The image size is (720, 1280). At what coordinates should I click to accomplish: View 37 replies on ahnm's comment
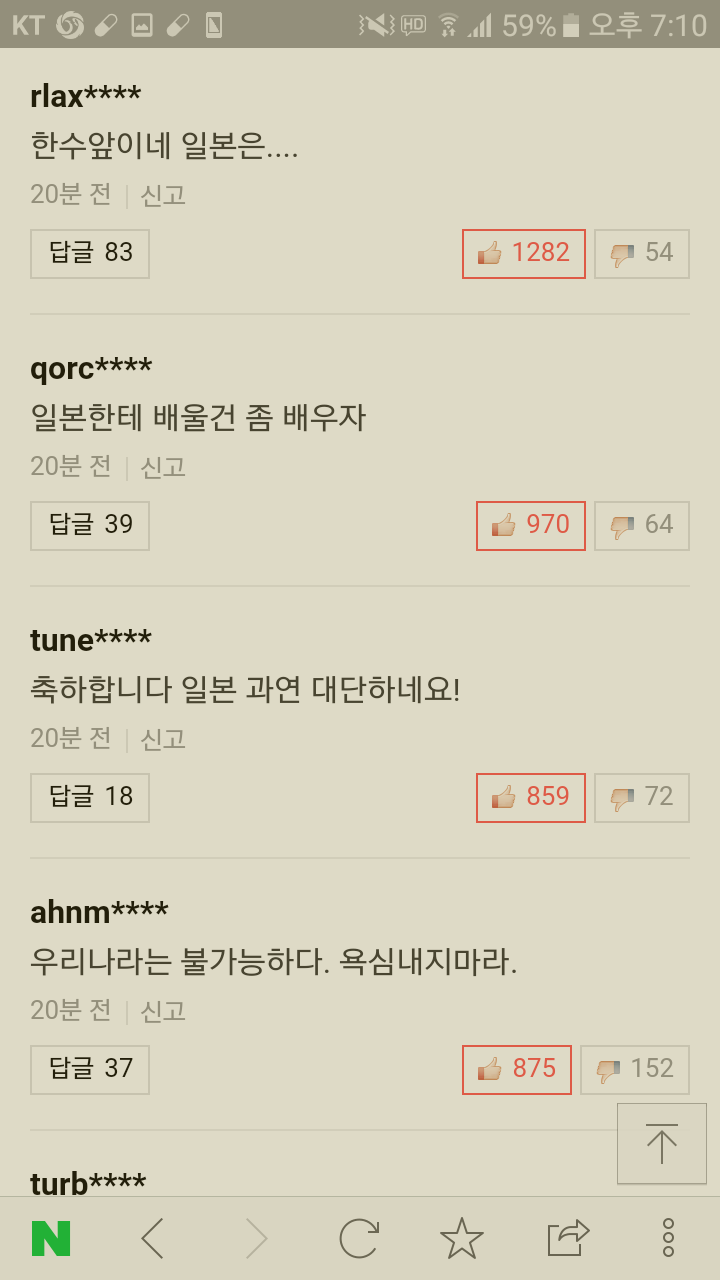[90, 1069]
